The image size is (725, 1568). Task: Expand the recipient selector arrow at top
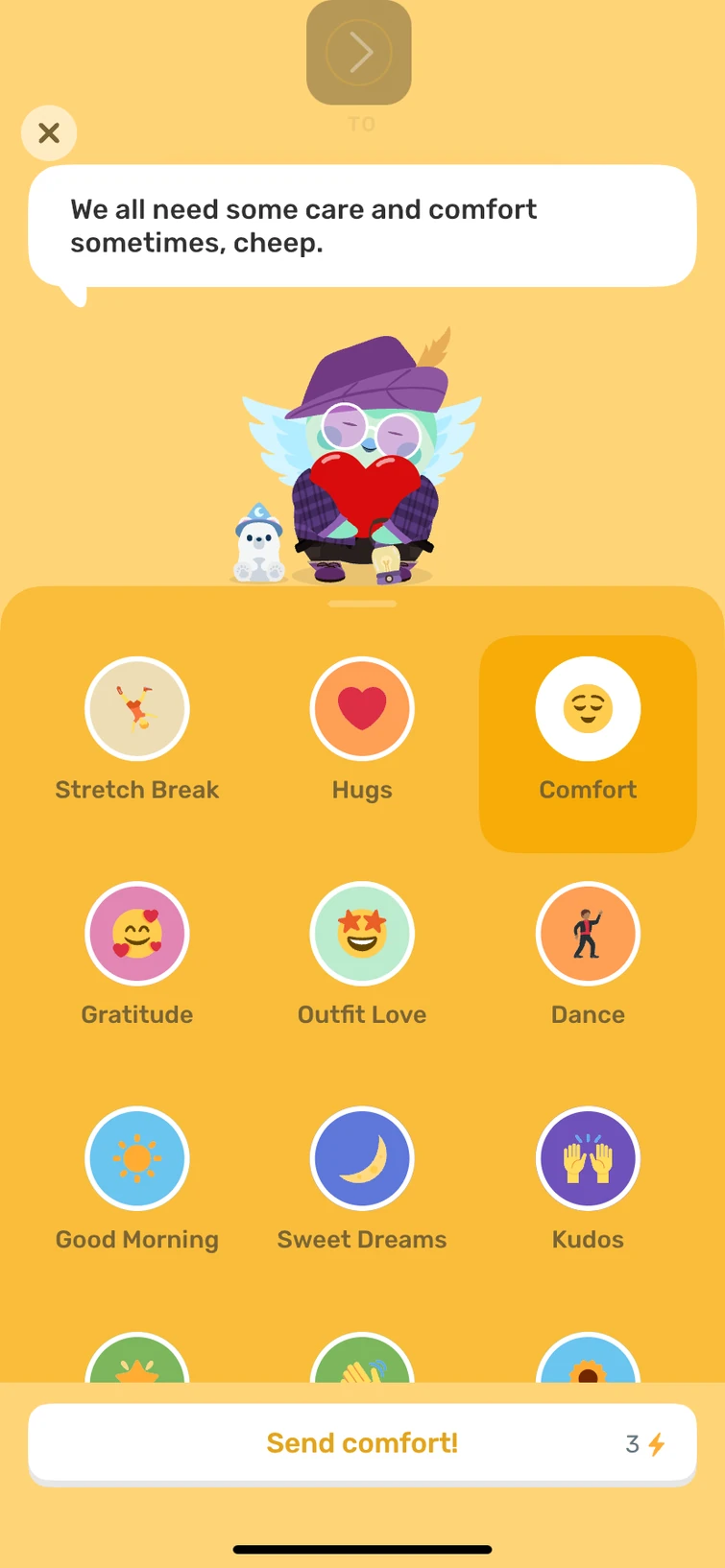pos(359,53)
